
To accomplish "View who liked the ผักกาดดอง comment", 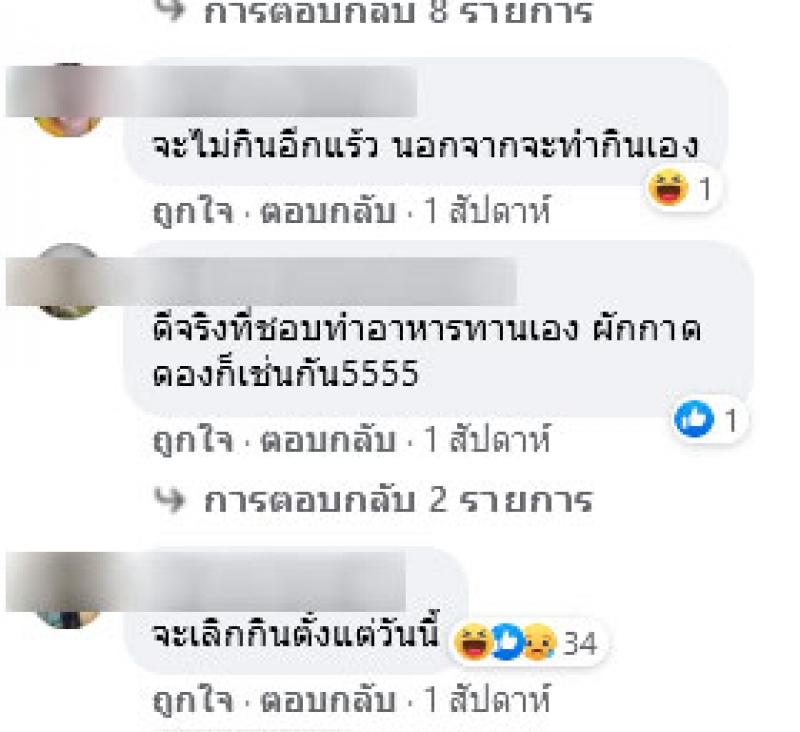I will click(x=711, y=421).
